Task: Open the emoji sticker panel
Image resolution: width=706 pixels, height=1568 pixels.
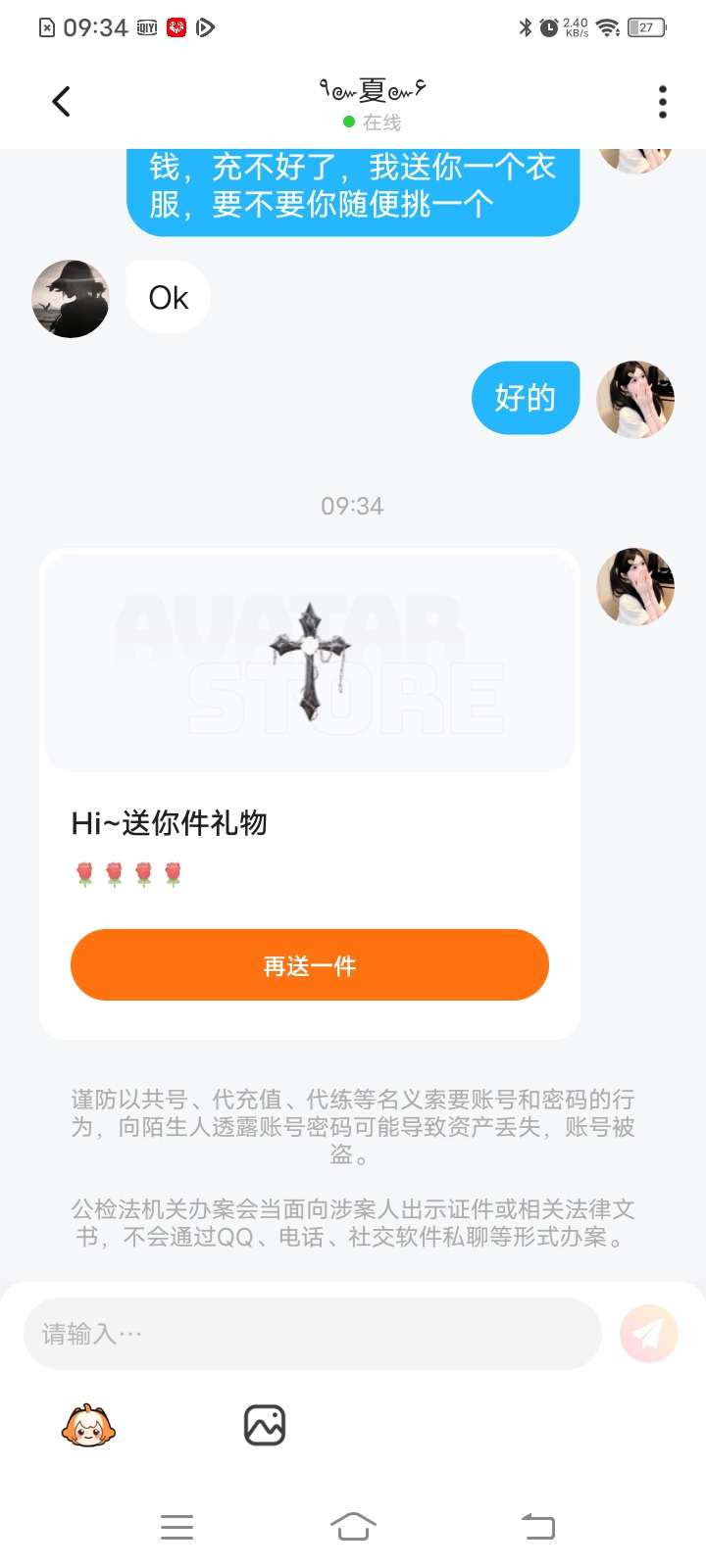Action: coord(88,1426)
